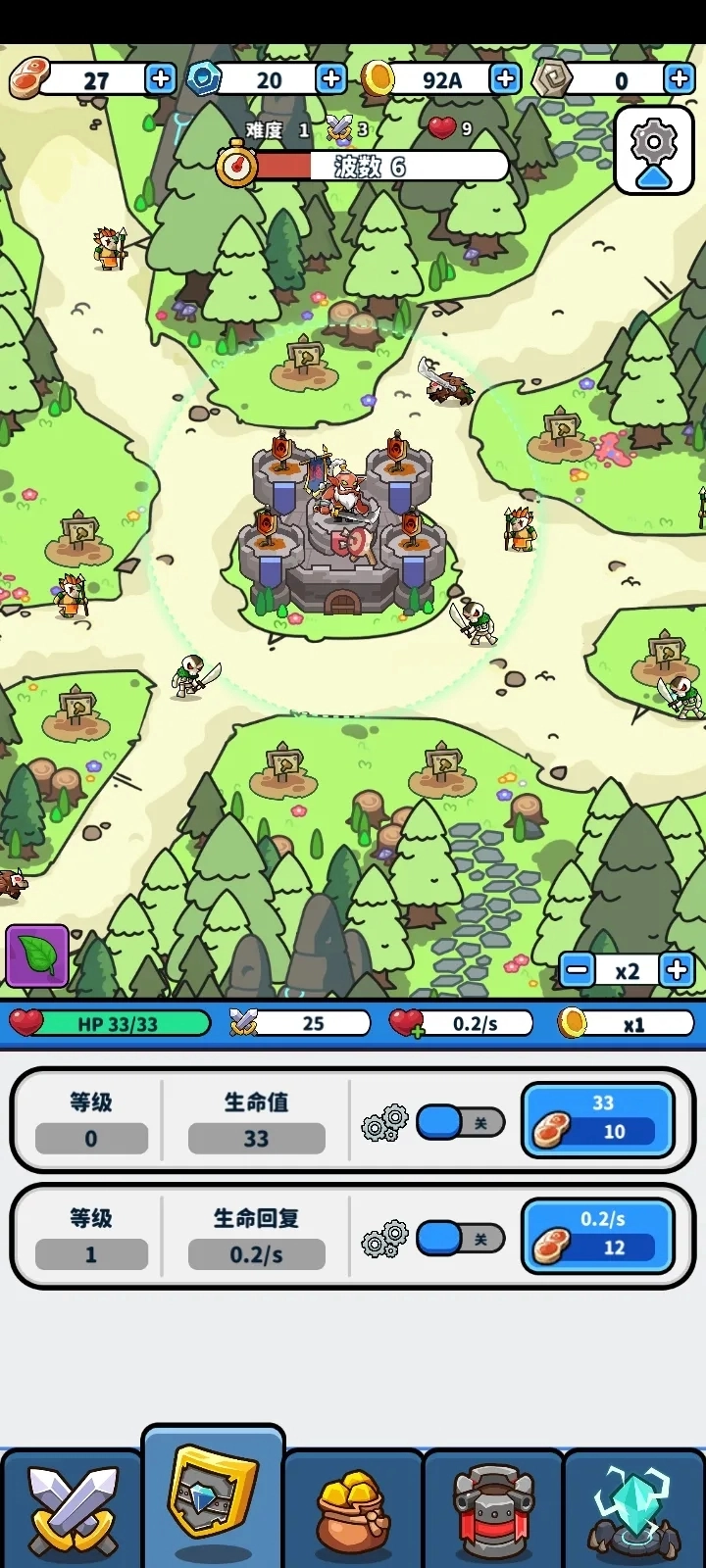Select the shield defense tab
Image resolution: width=706 pixels, height=1568 pixels.
pos(213,1499)
